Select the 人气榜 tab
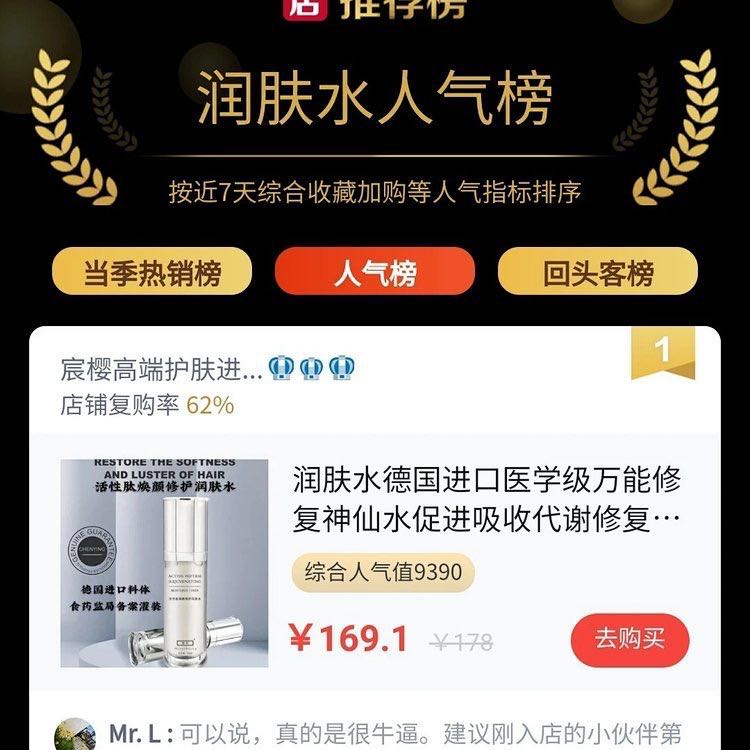The height and width of the screenshot is (750, 750). [375, 272]
